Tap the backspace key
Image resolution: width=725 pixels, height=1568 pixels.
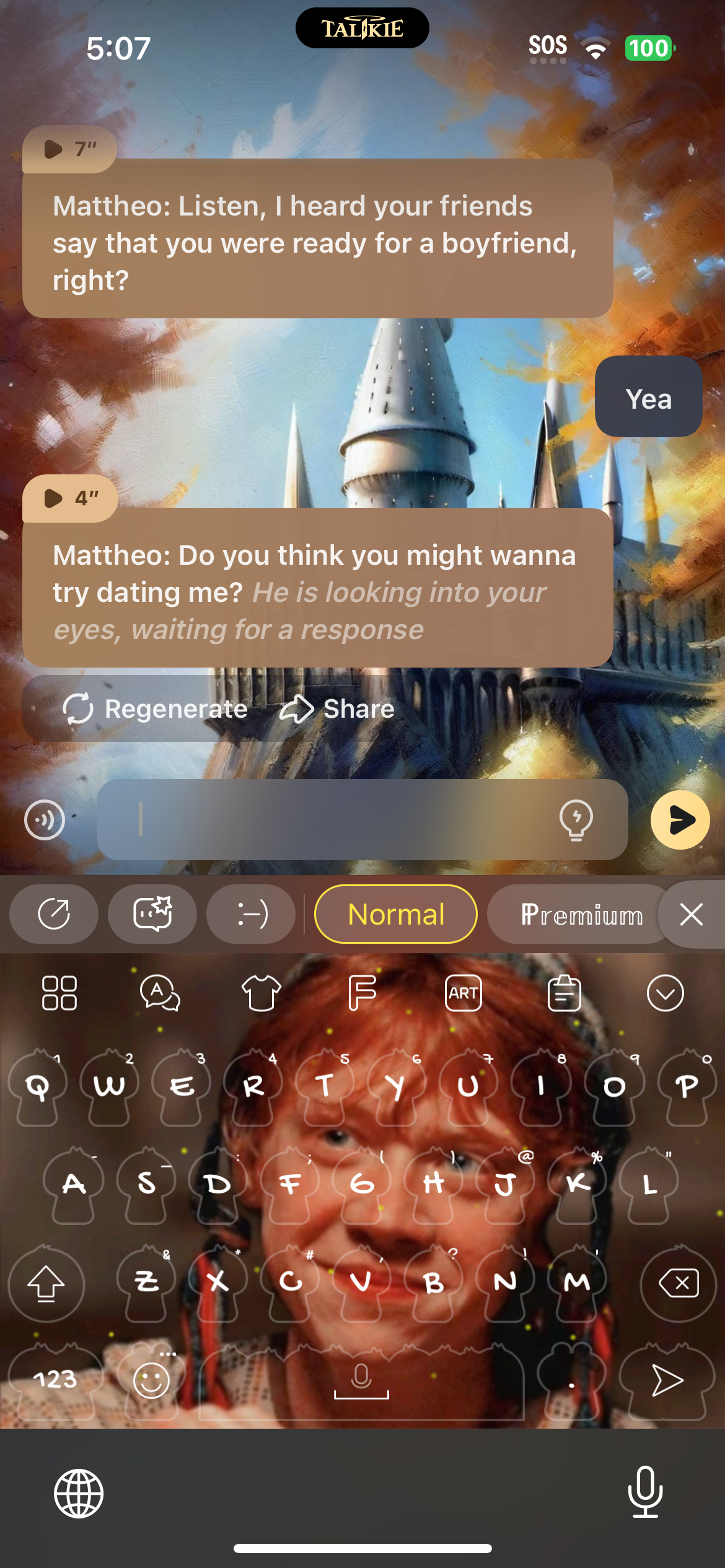(679, 1283)
